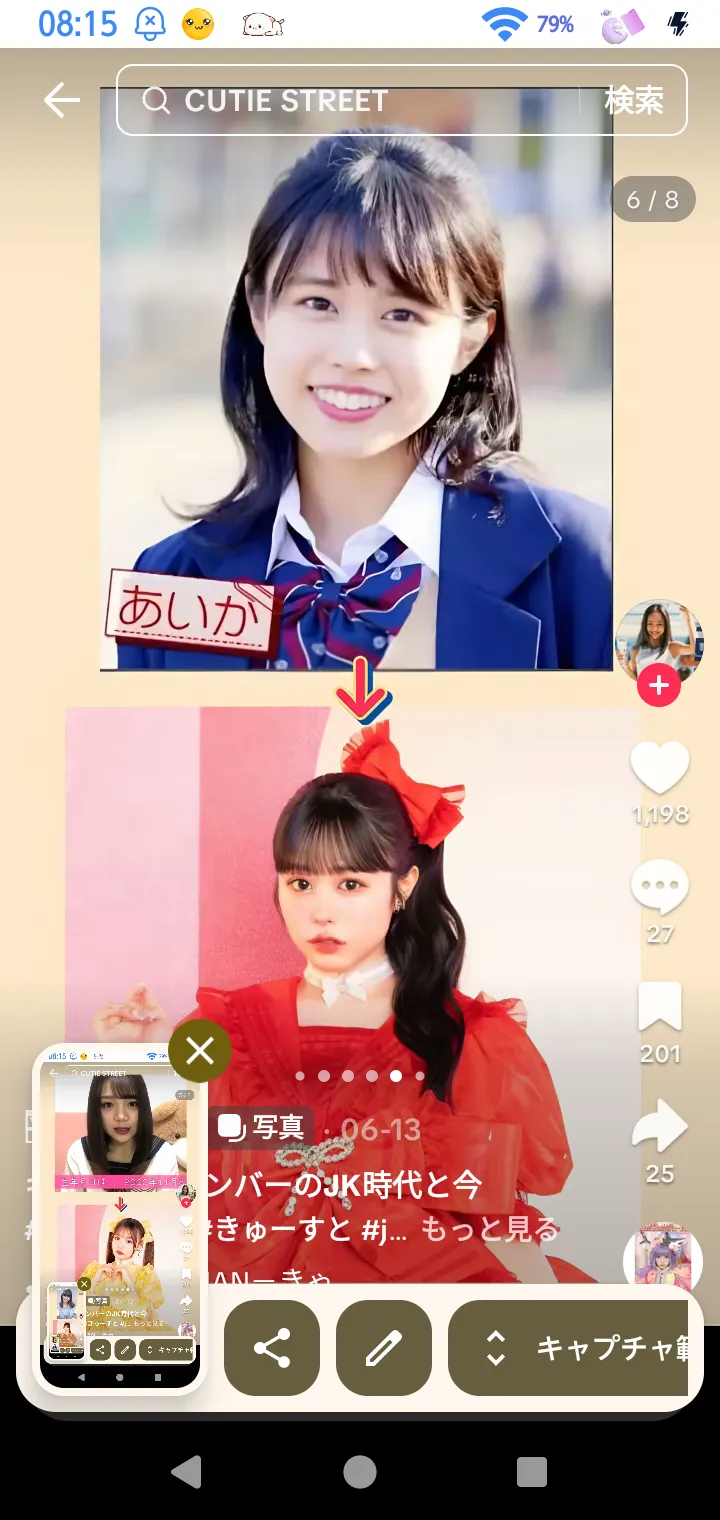The height and width of the screenshot is (1520, 720).
Task: Tap the 検索 search button
Action: 634,100
